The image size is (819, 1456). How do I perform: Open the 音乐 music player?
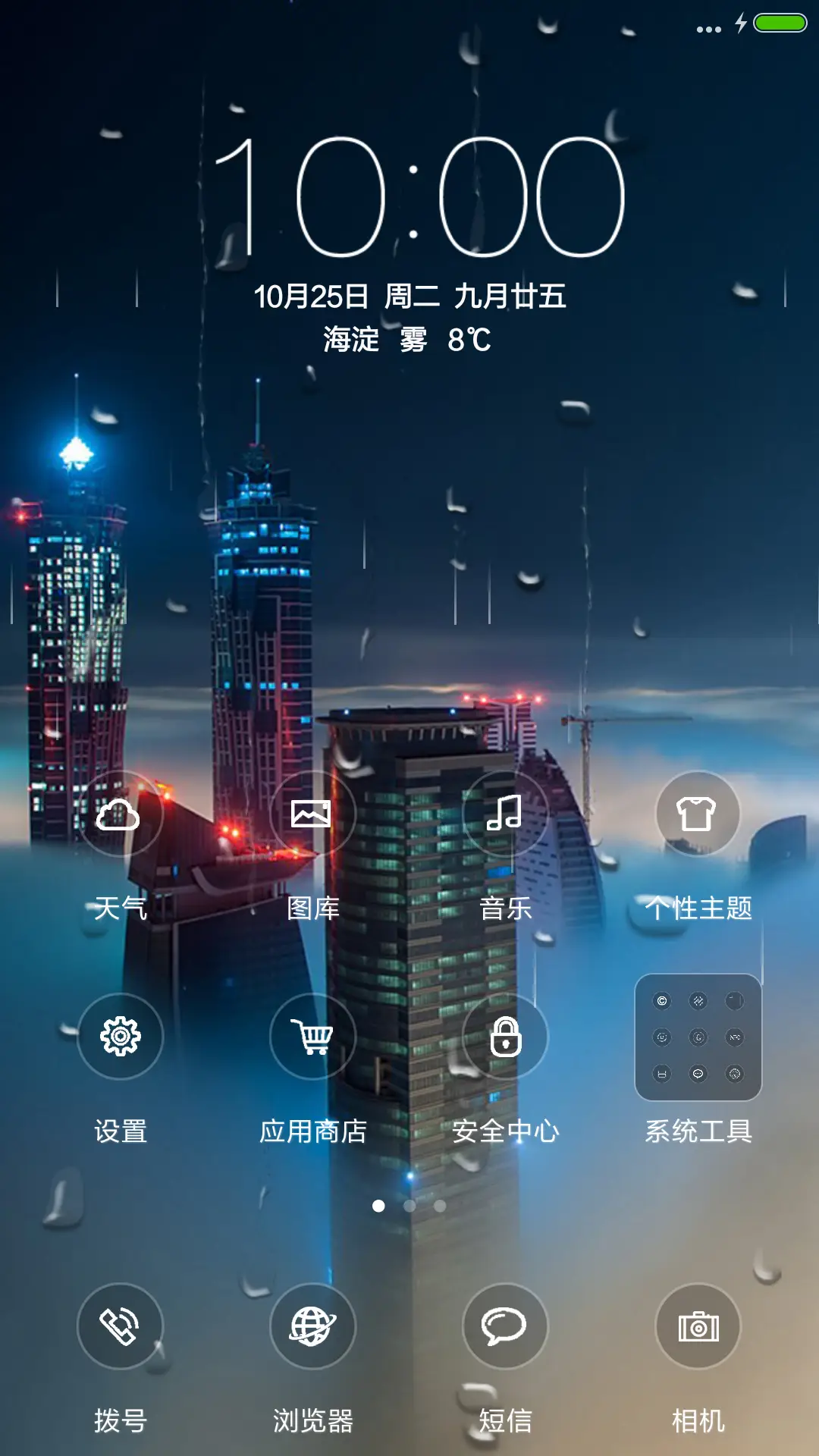pyautogui.click(x=506, y=814)
